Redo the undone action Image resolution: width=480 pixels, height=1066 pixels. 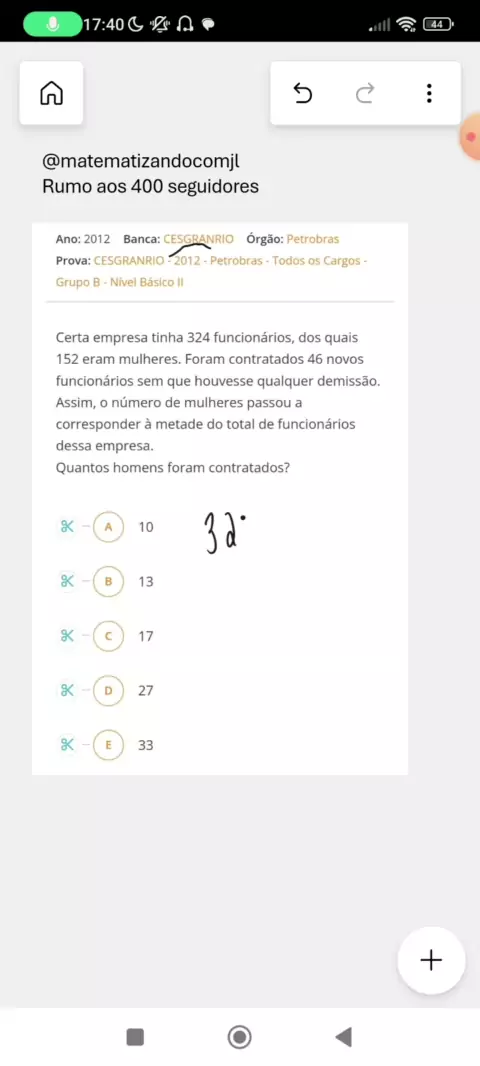click(365, 93)
